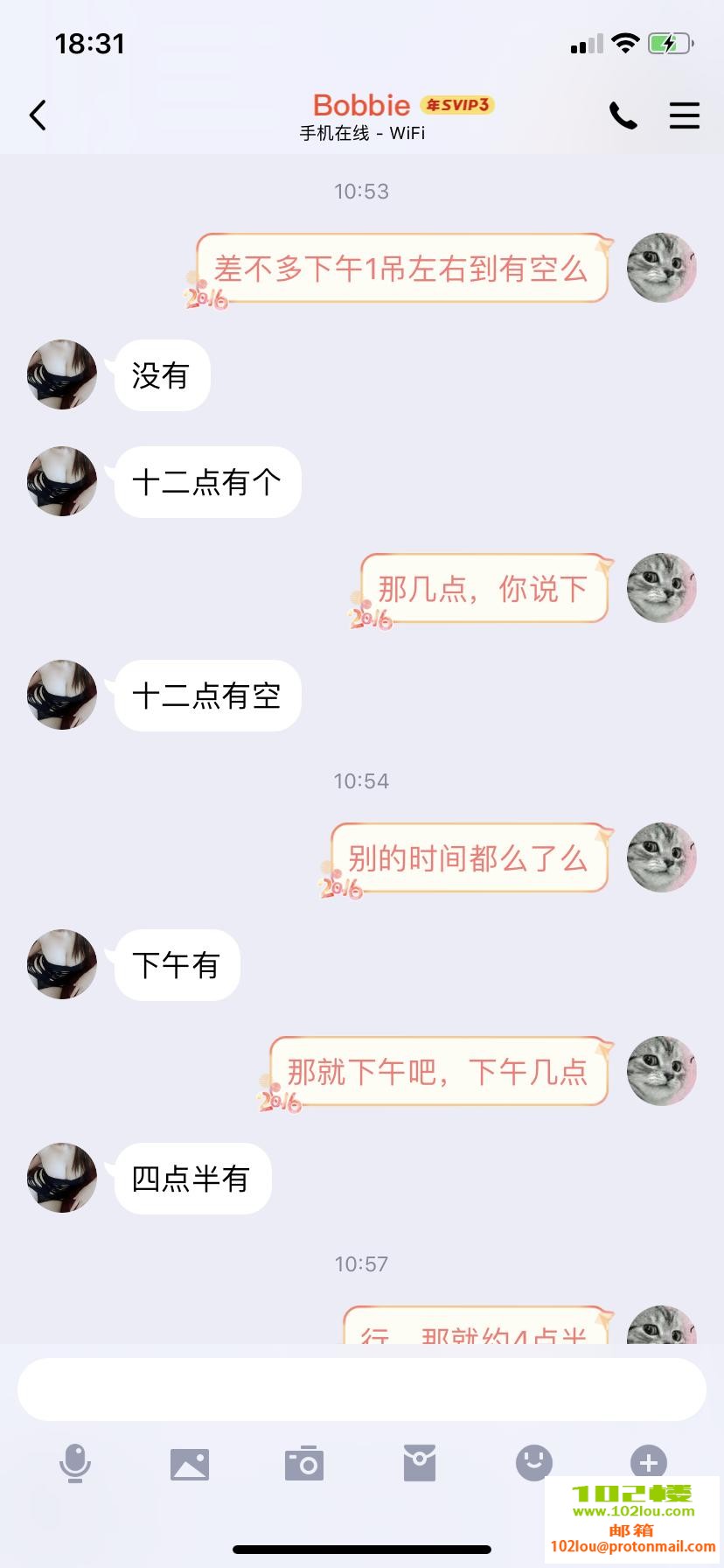Select the 没有 message bubble
724x1568 pixels.
pyautogui.click(x=161, y=374)
